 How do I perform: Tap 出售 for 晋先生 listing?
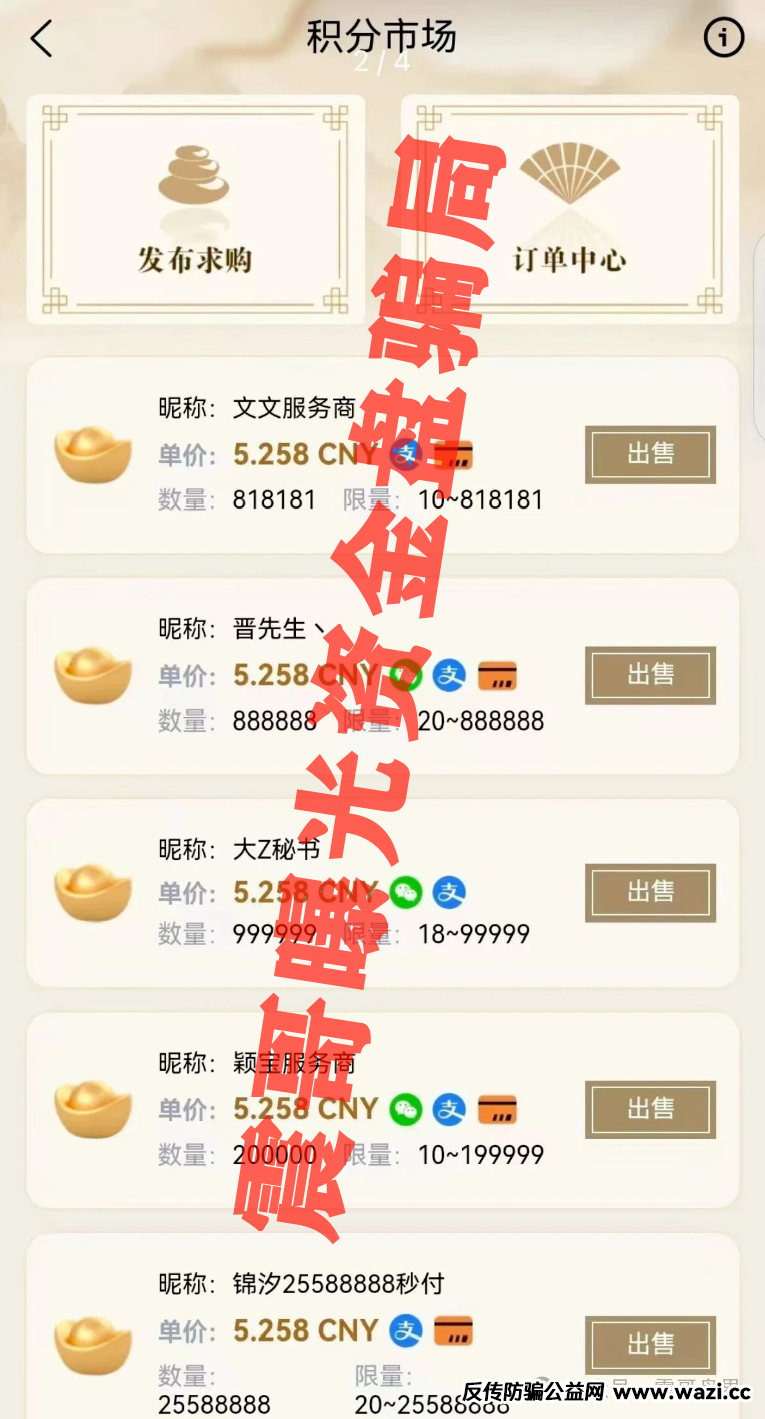[650, 675]
